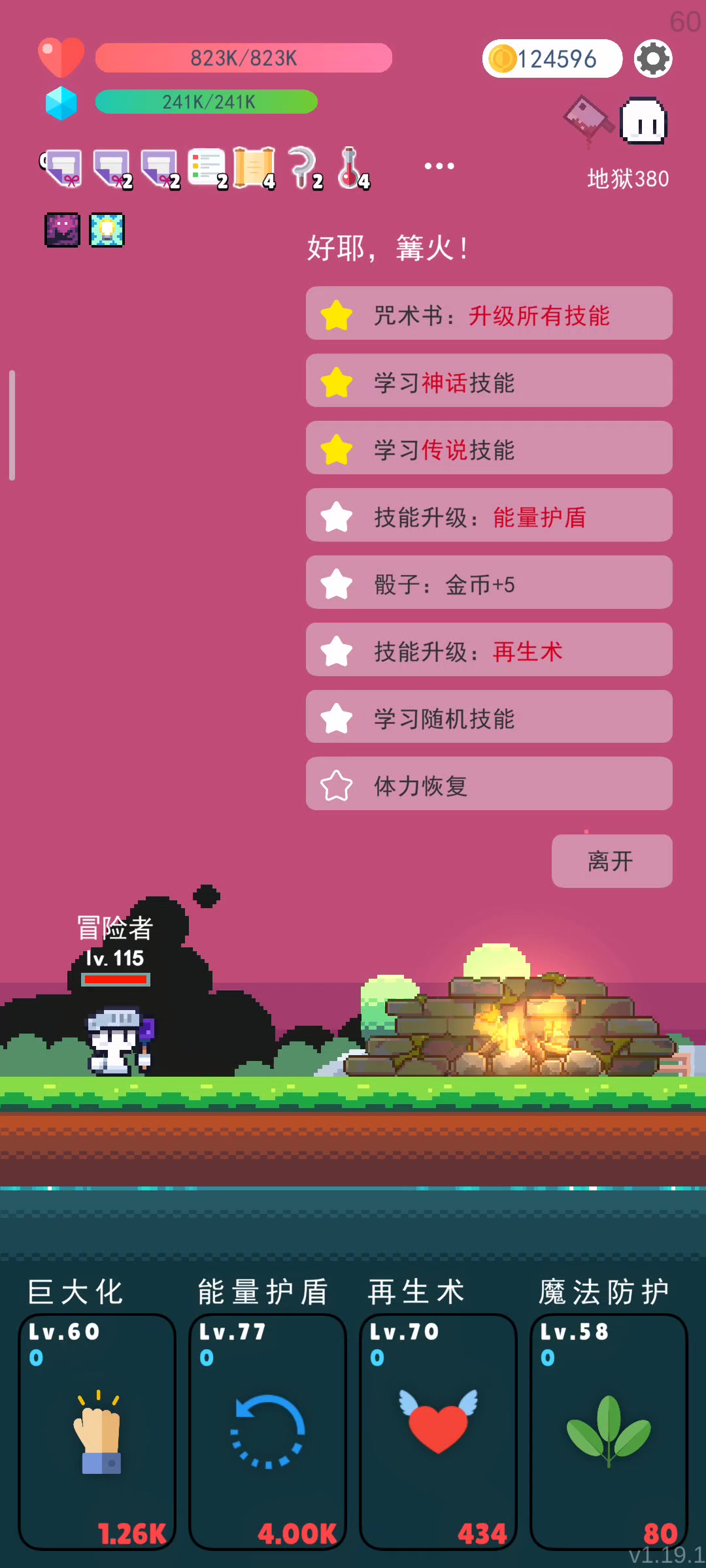Viewport: 706px width, 1568px height.
Task: Tap the 离开 button to leave
Action: pos(612,861)
